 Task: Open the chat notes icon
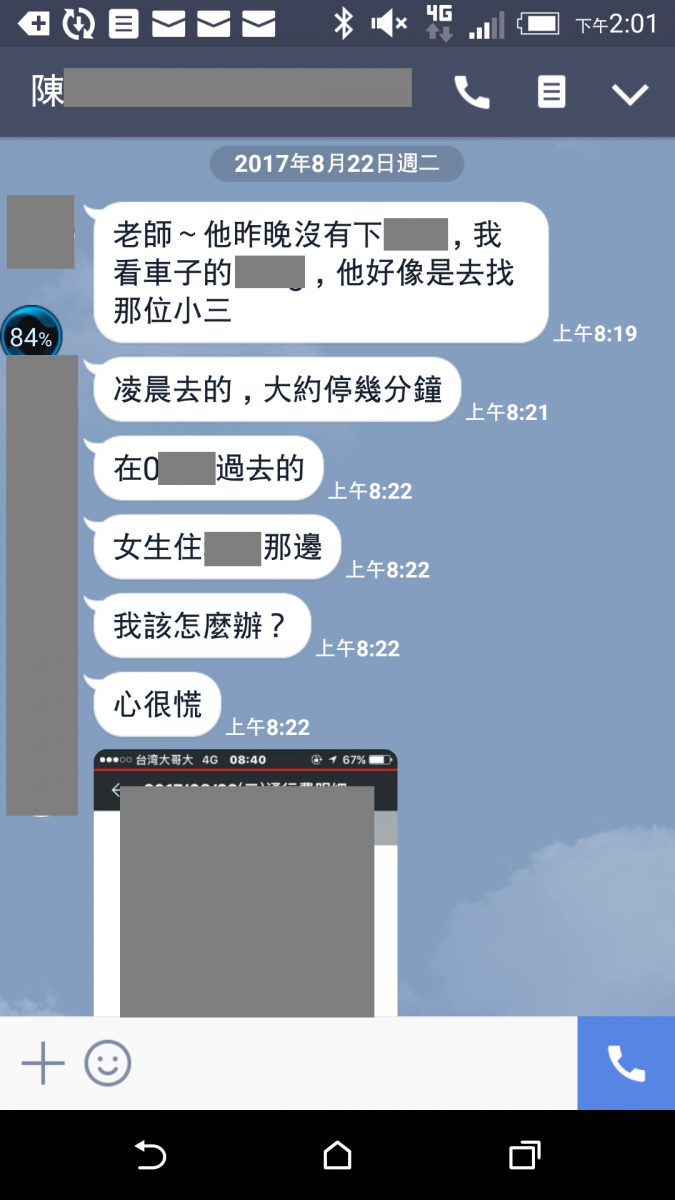pyautogui.click(x=551, y=92)
